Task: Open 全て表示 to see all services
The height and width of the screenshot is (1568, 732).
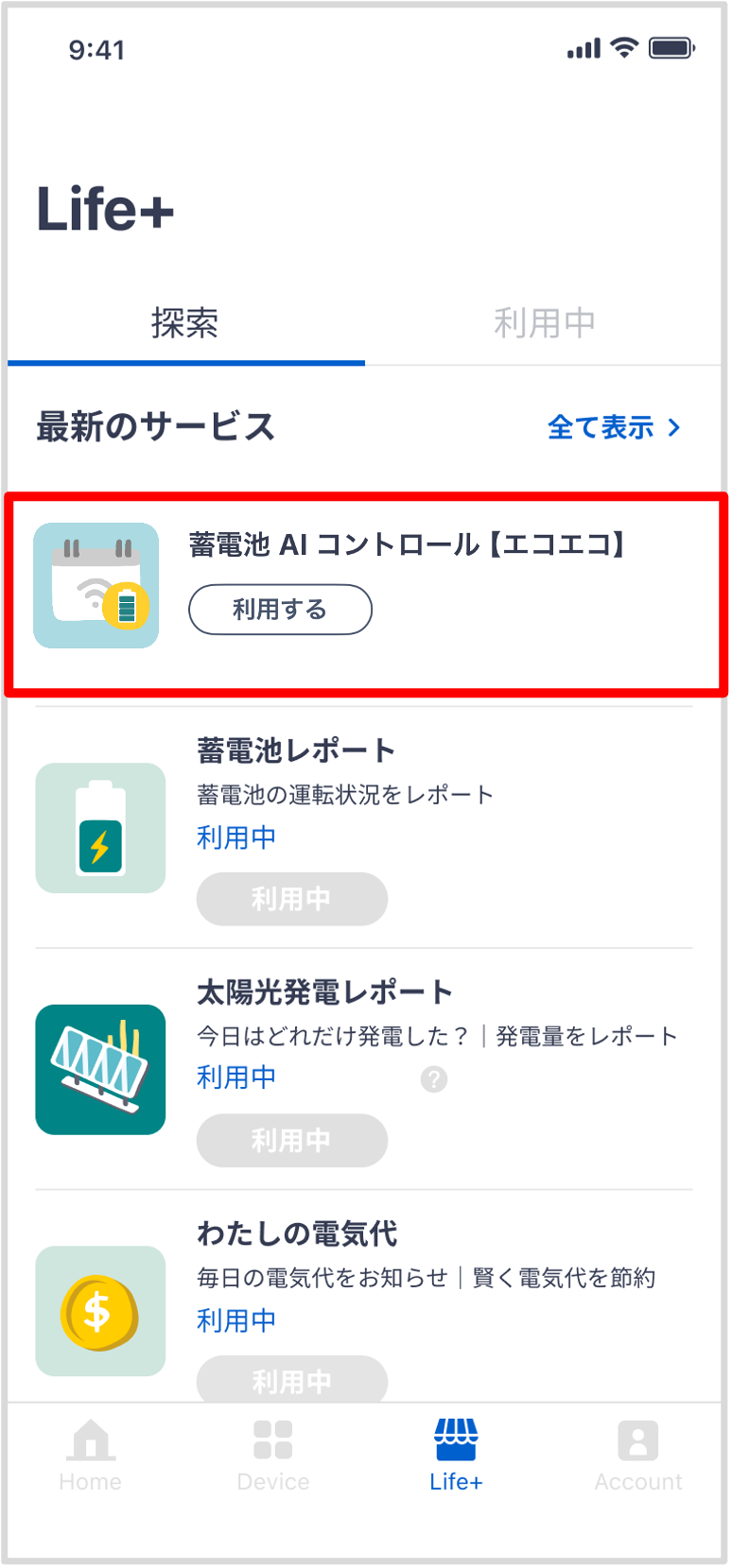Action: coord(613,427)
